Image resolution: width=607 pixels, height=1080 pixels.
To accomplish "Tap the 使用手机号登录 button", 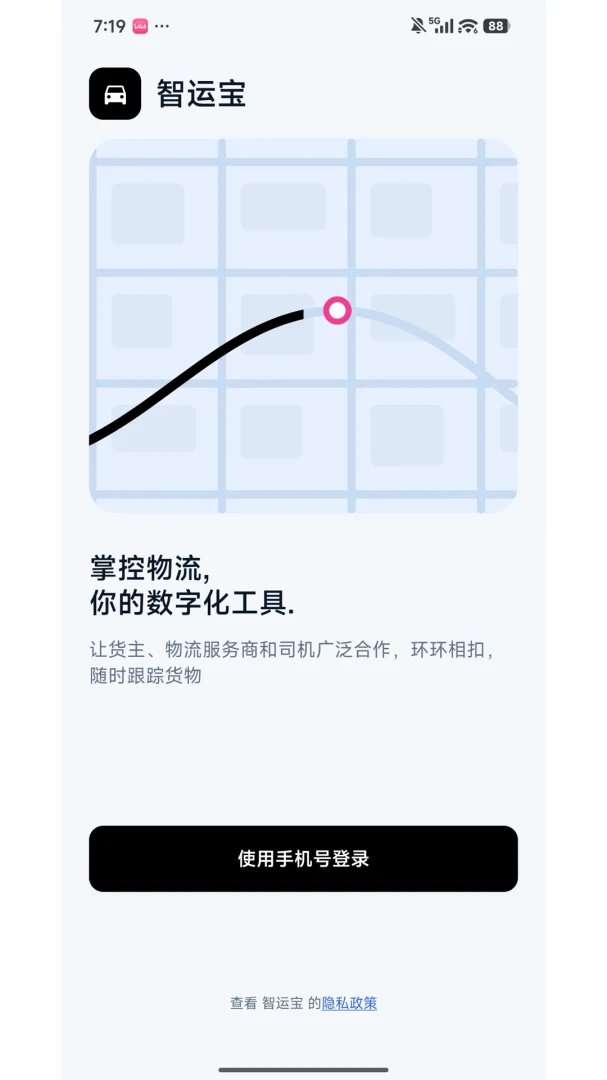I will click(x=303, y=858).
